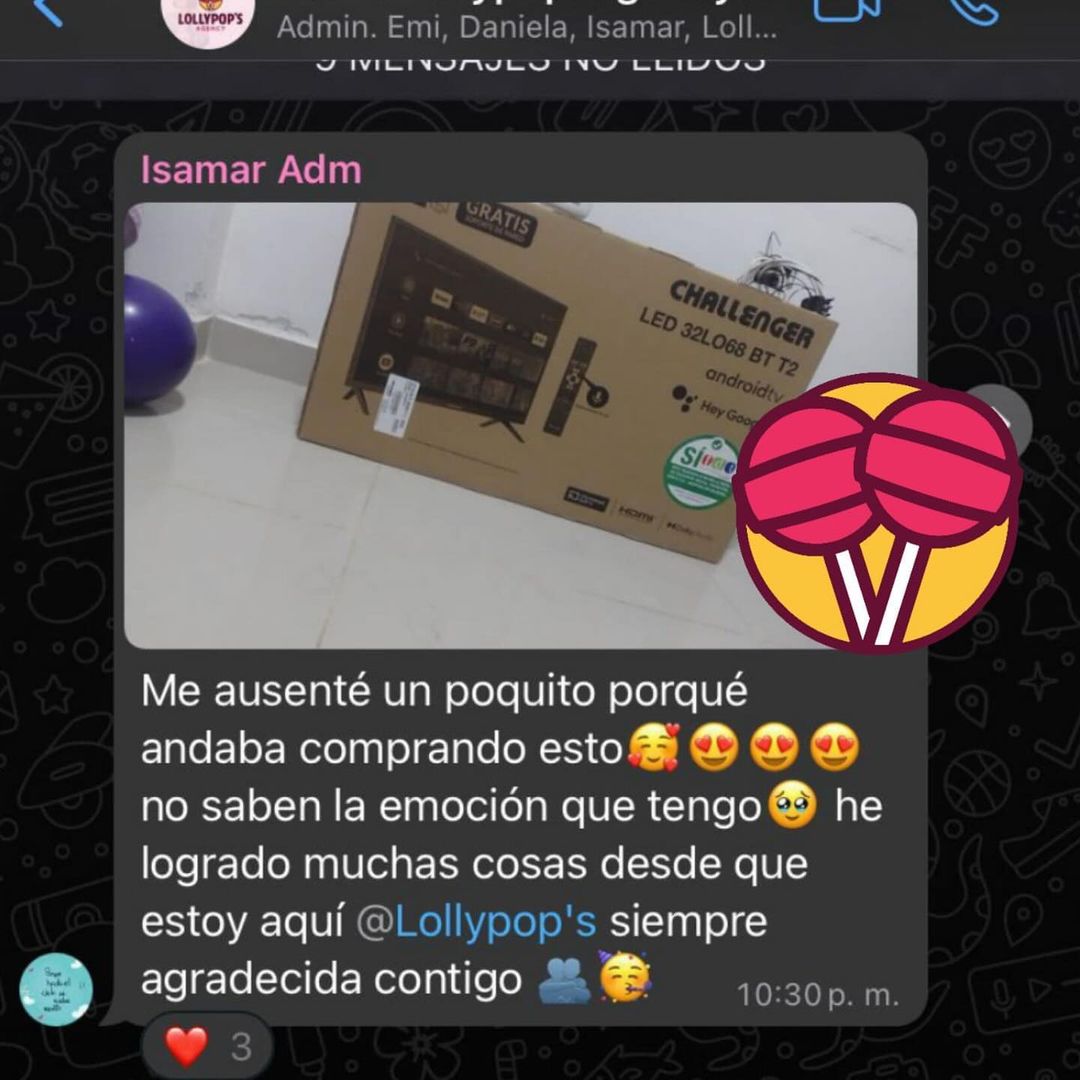
Task: Start a voice call with the group
Action: pyautogui.click(x=971, y=10)
